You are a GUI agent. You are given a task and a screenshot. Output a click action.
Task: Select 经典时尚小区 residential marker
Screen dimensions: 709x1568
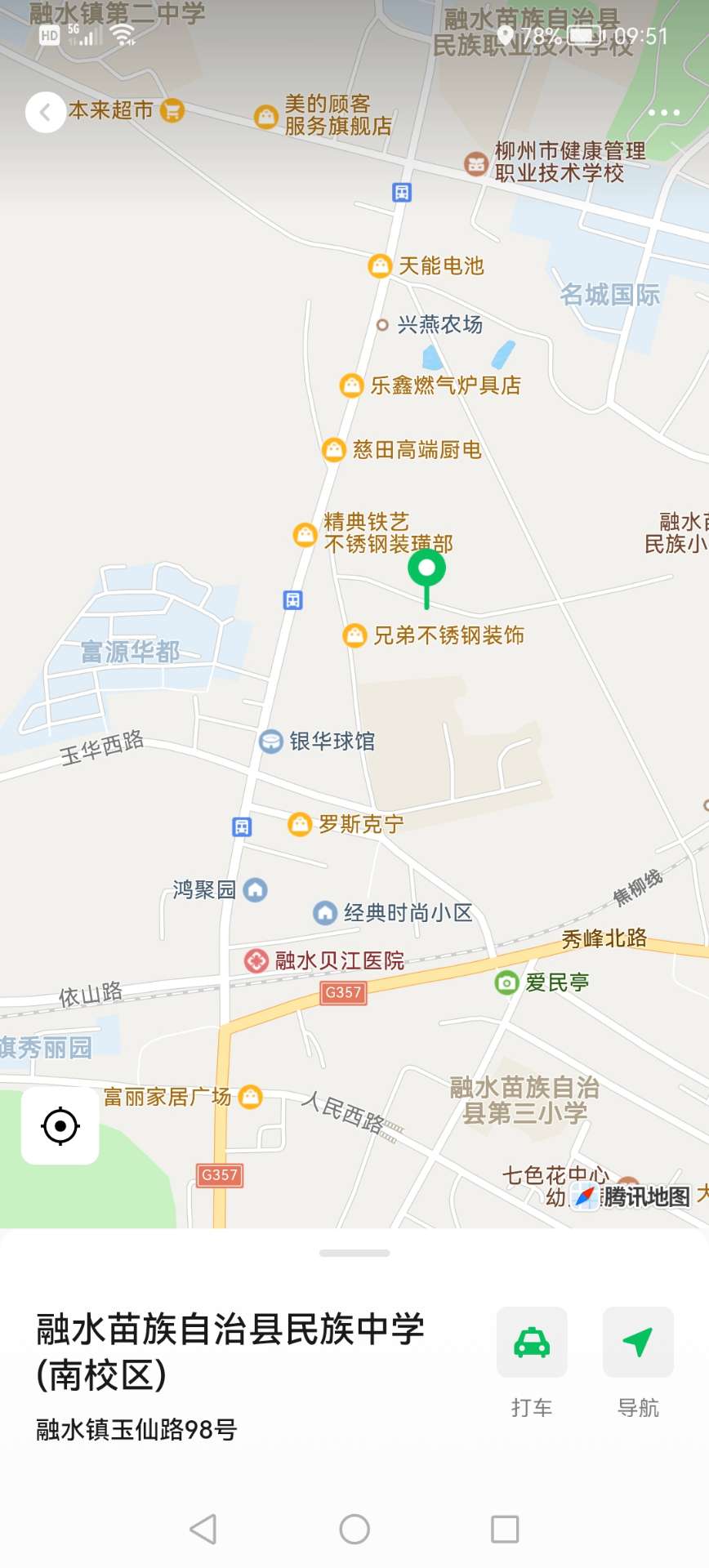(x=393, y=912)
